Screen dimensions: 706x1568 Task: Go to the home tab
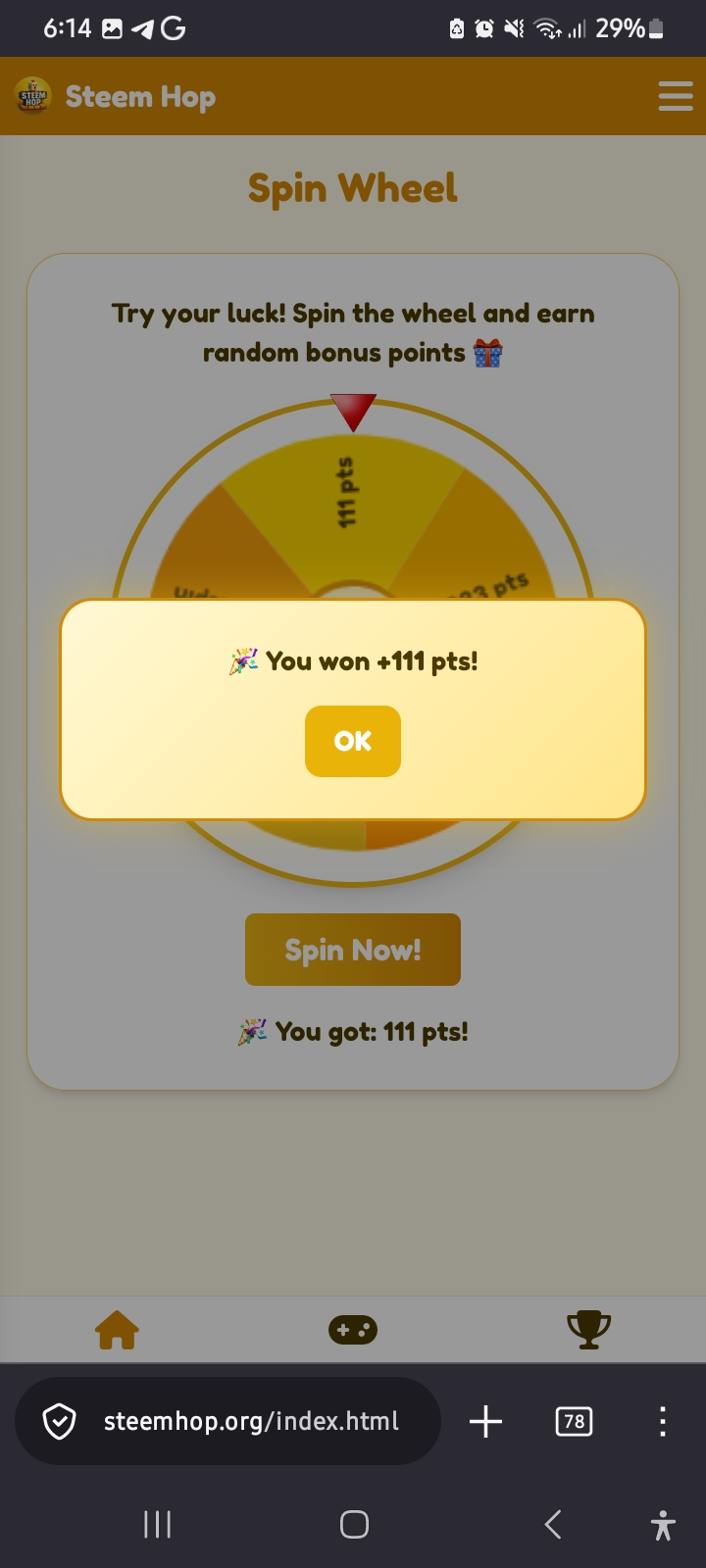click(x=117, y=1330)
